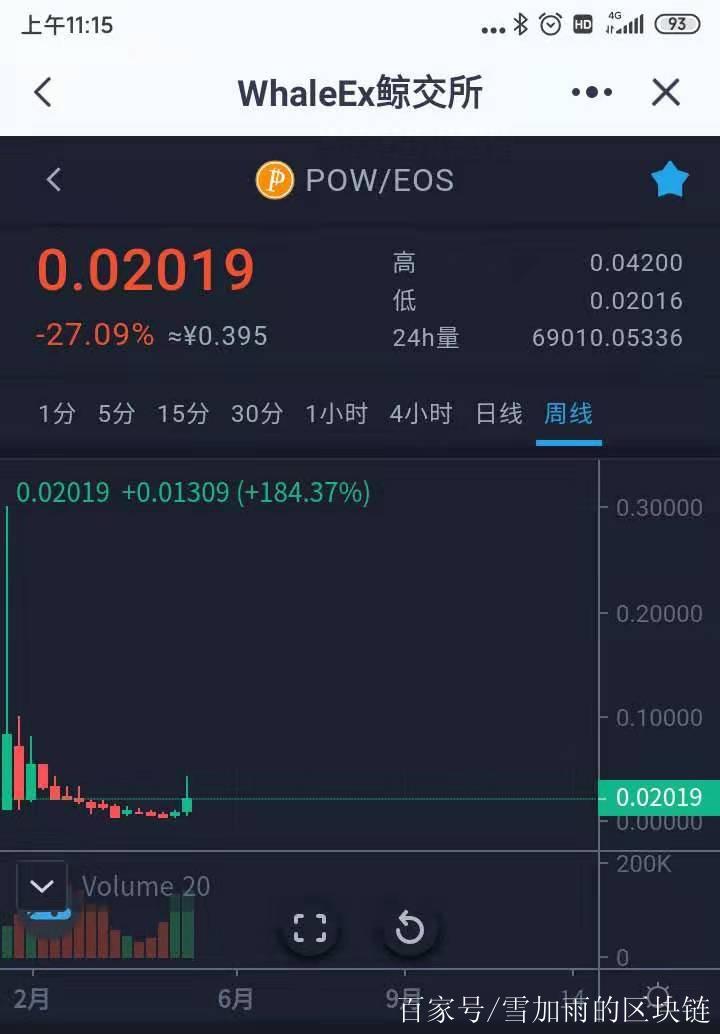
Task: Switch to the 日线 daily chart
Action: click(x=499, y=413)
